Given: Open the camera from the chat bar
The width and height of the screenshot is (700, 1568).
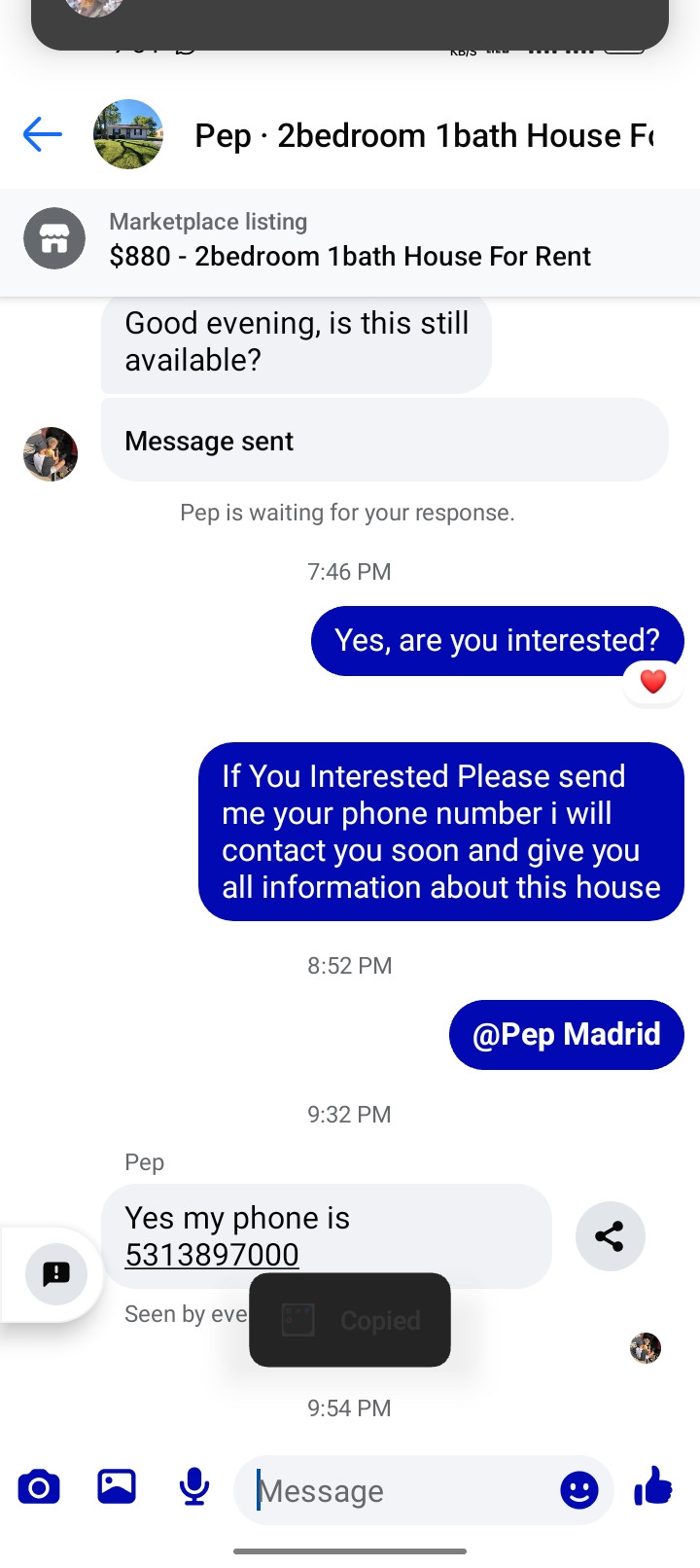Looking at the screenshot, I should click(39, 1487).
